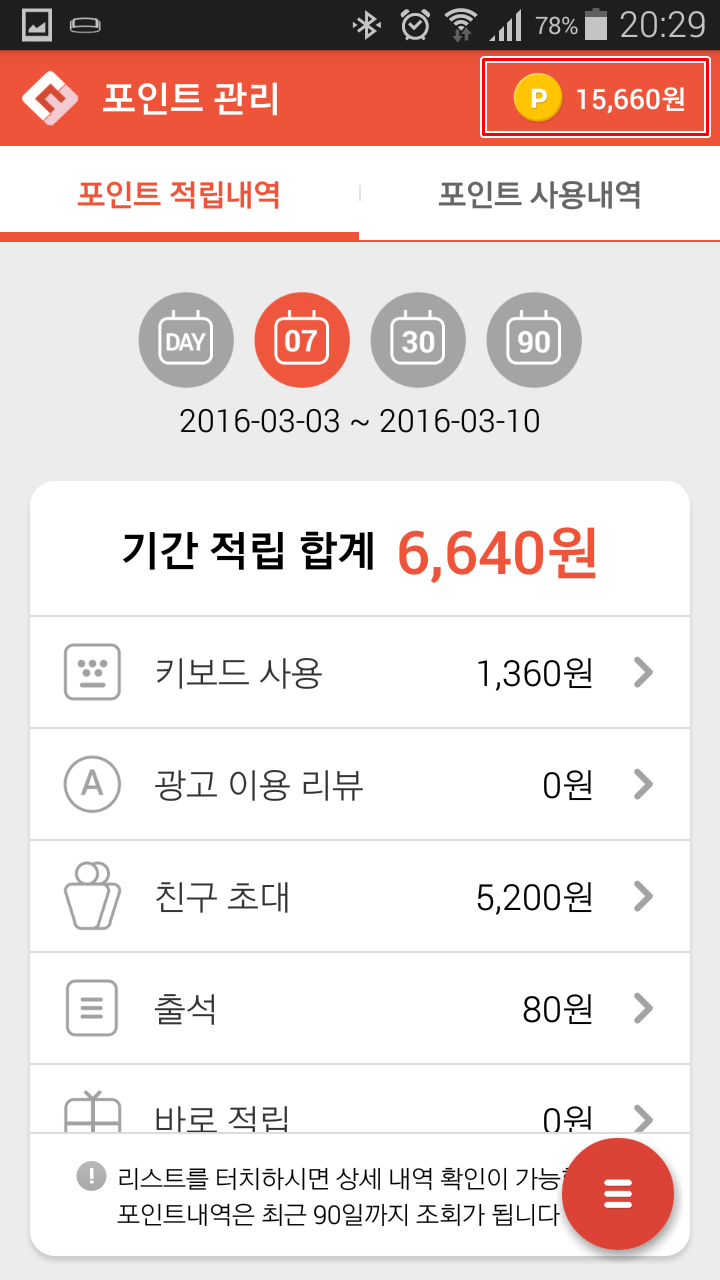The height and width of the screenshot is (1280, 720).
Task: Open the 키보드 사용 earning details
Action: click(360, 673)
